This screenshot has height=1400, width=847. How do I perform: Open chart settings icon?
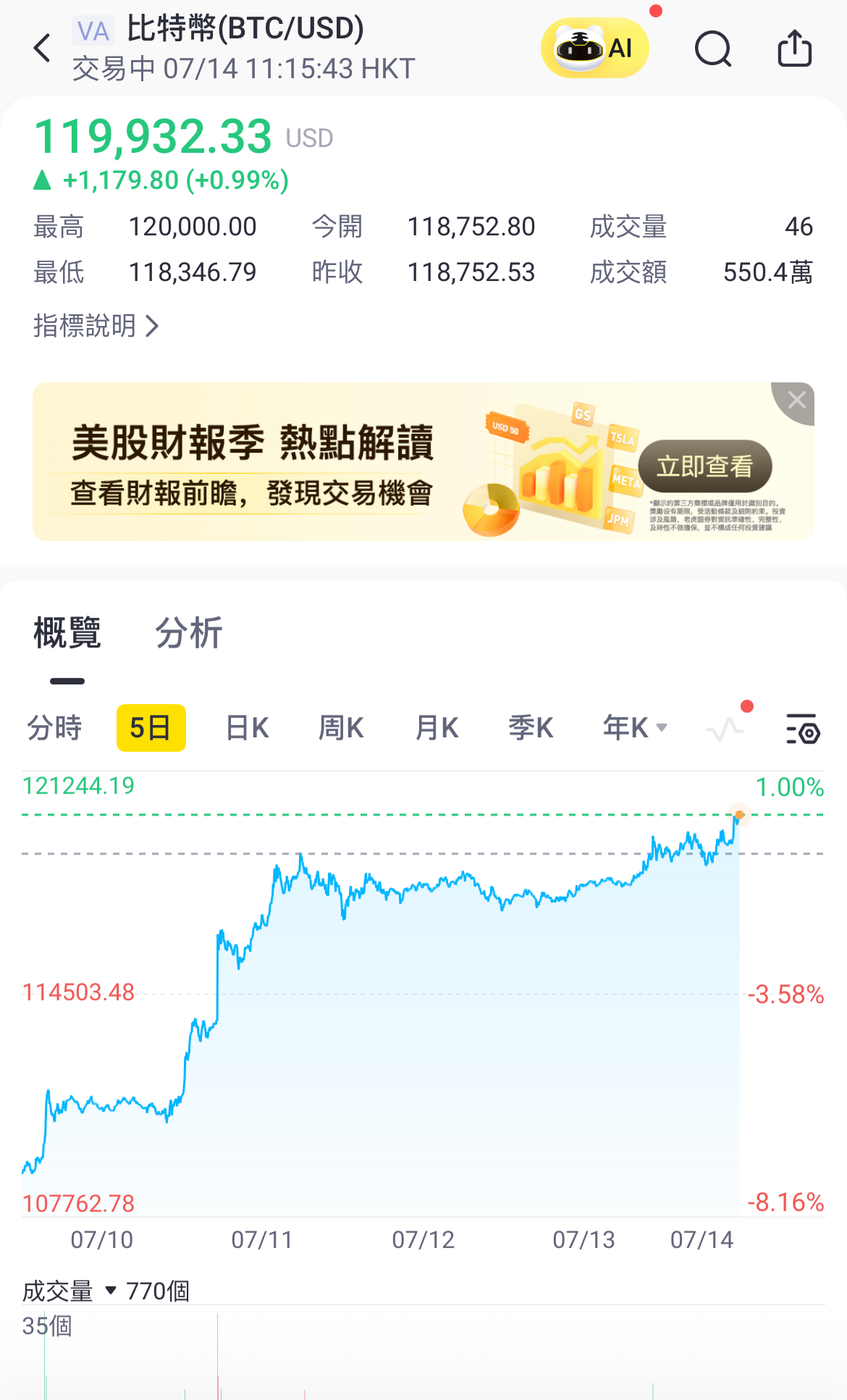803,729
